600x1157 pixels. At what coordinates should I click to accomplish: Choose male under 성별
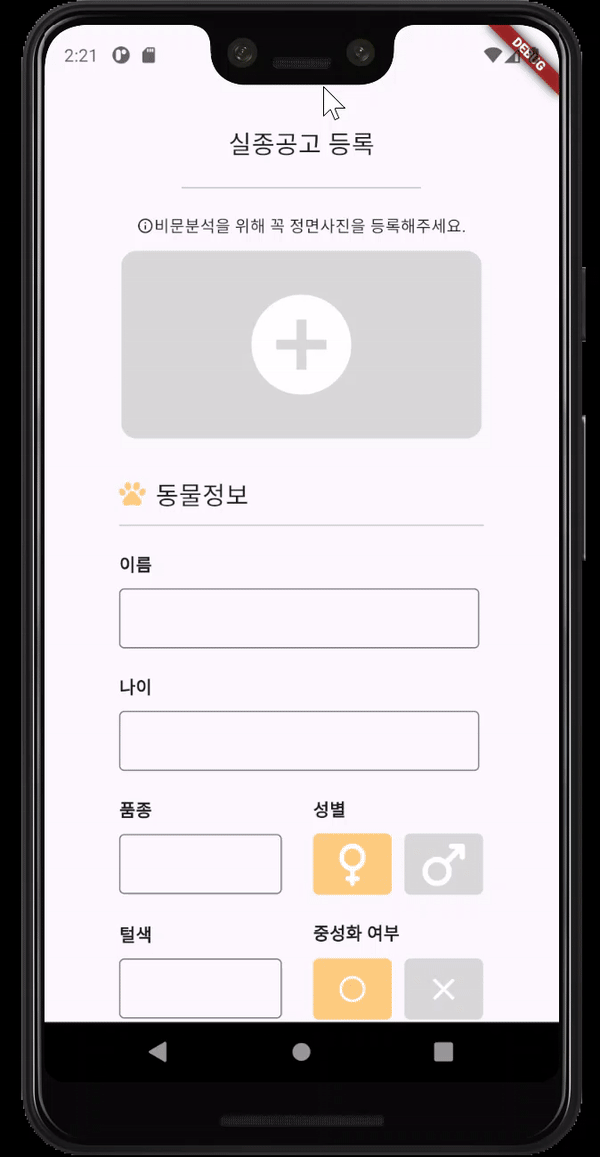click(x=444, y=864)
